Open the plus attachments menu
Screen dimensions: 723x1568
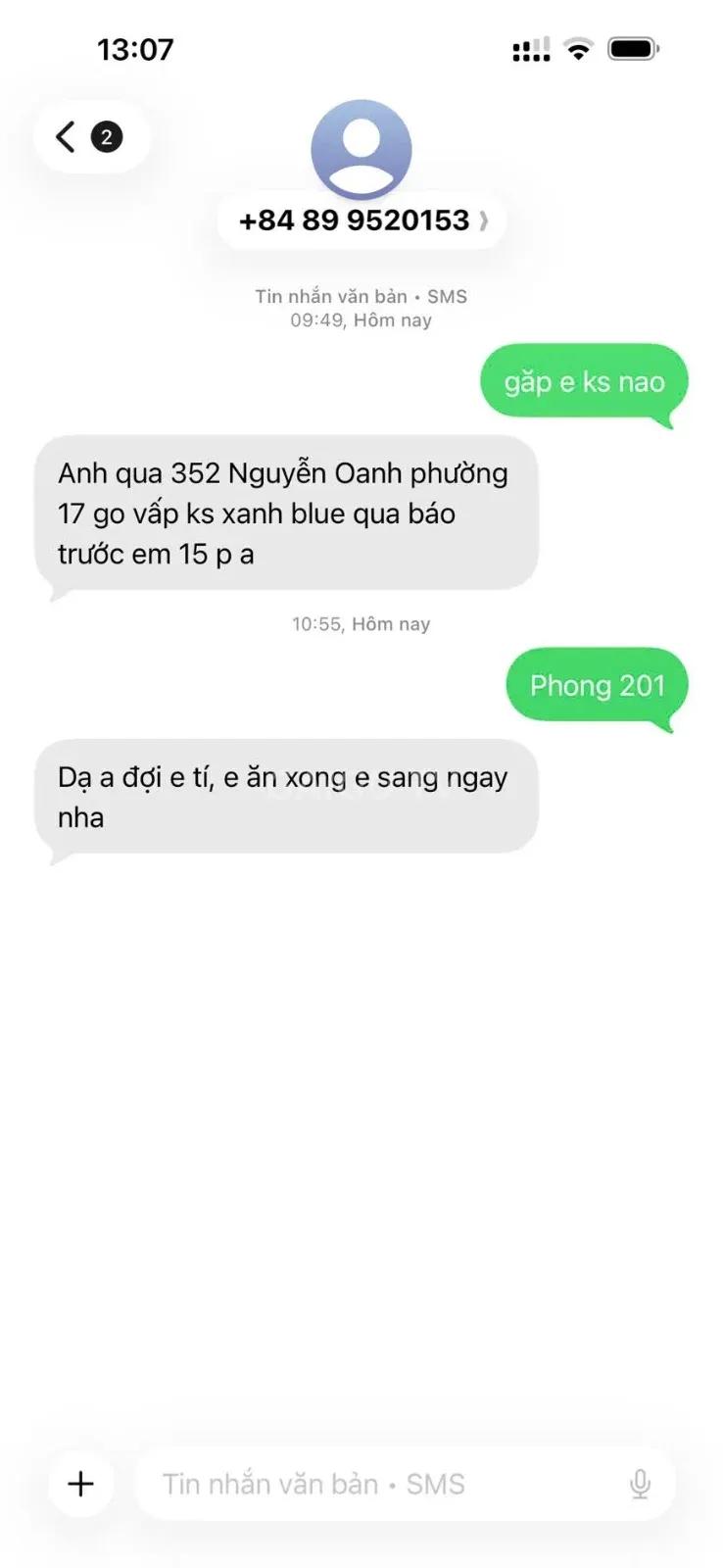point(80,1484)
